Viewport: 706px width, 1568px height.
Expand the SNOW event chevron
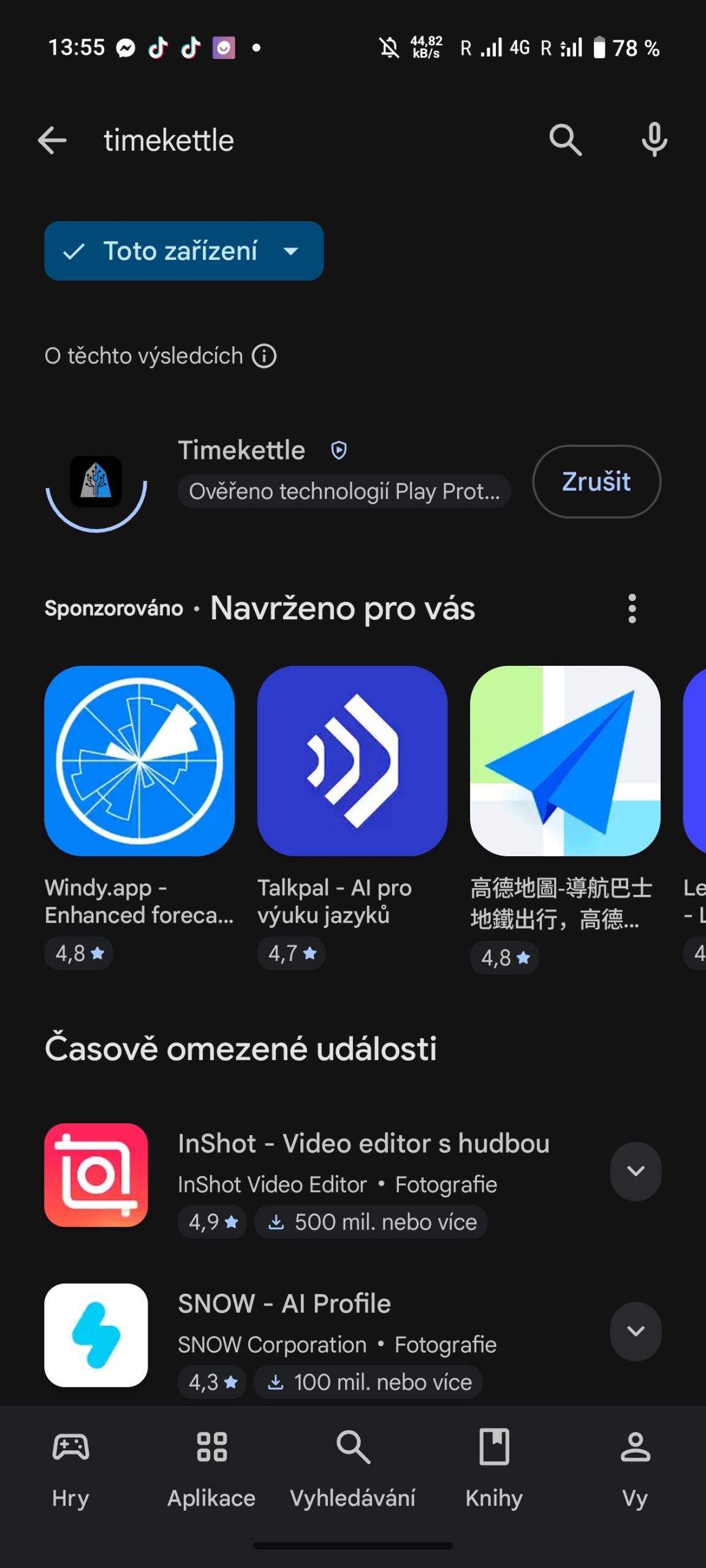(x=636, y=1331)
